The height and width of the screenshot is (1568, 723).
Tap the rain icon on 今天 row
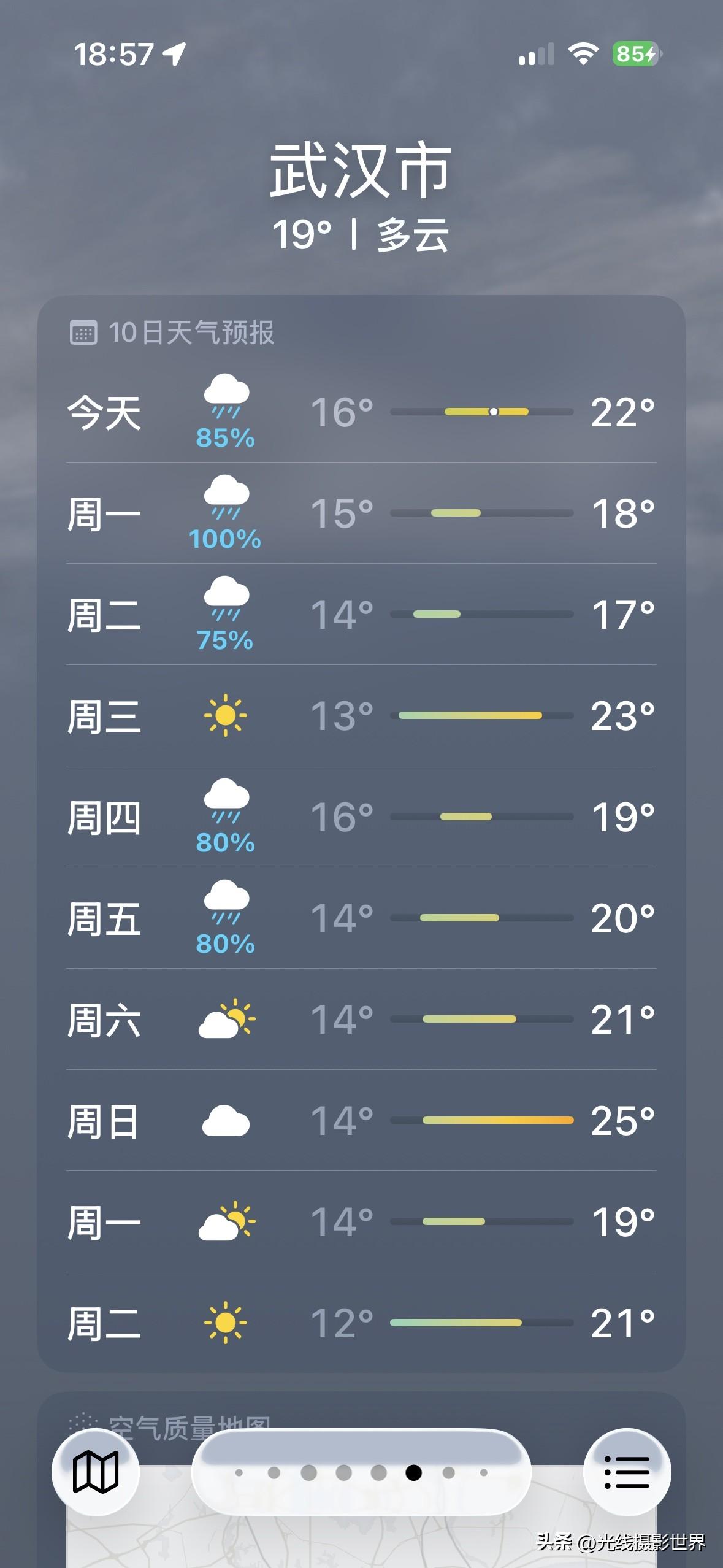[225, 399]
